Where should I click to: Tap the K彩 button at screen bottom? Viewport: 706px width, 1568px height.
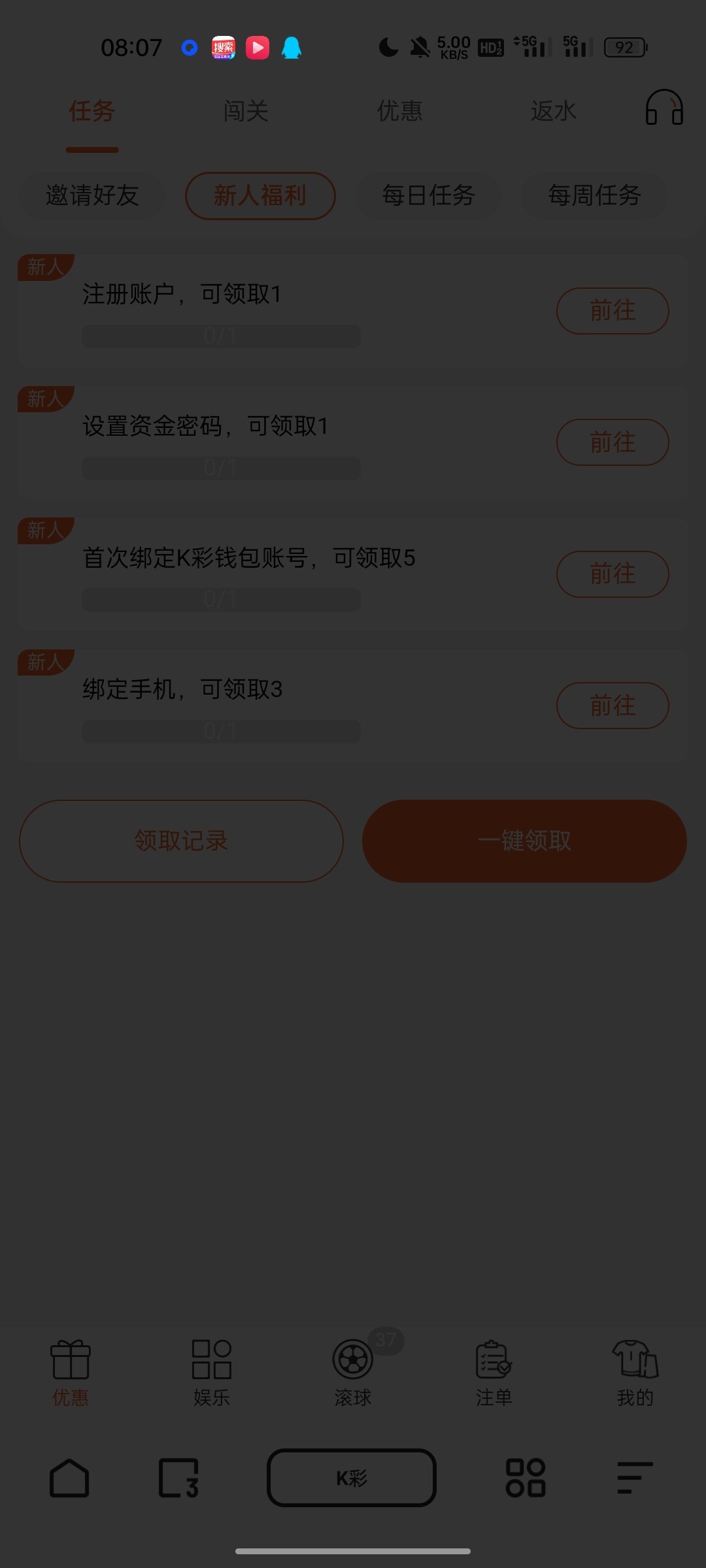[x=352, y=1478]
